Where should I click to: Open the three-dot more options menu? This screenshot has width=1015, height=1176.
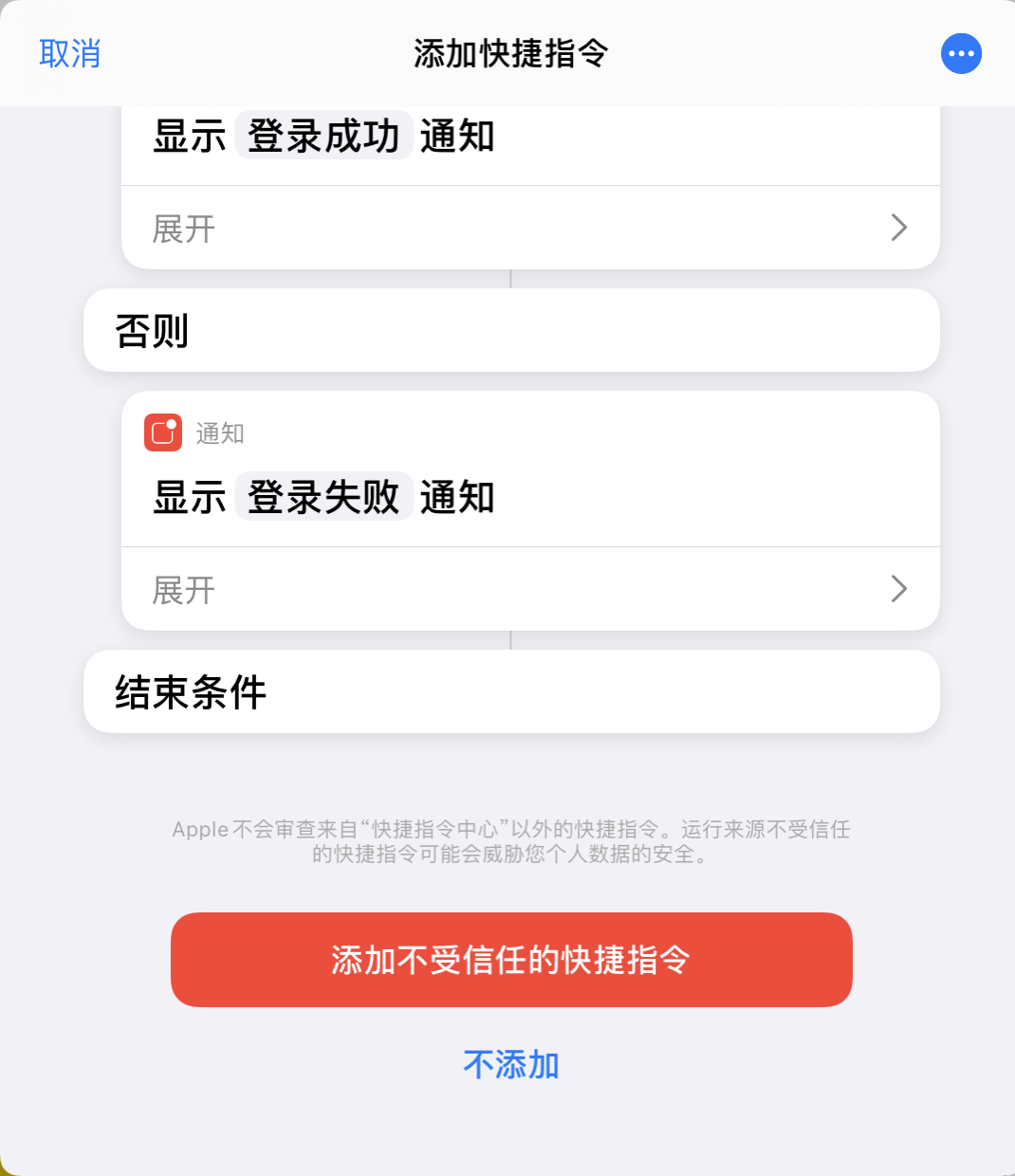click(961, 54)
